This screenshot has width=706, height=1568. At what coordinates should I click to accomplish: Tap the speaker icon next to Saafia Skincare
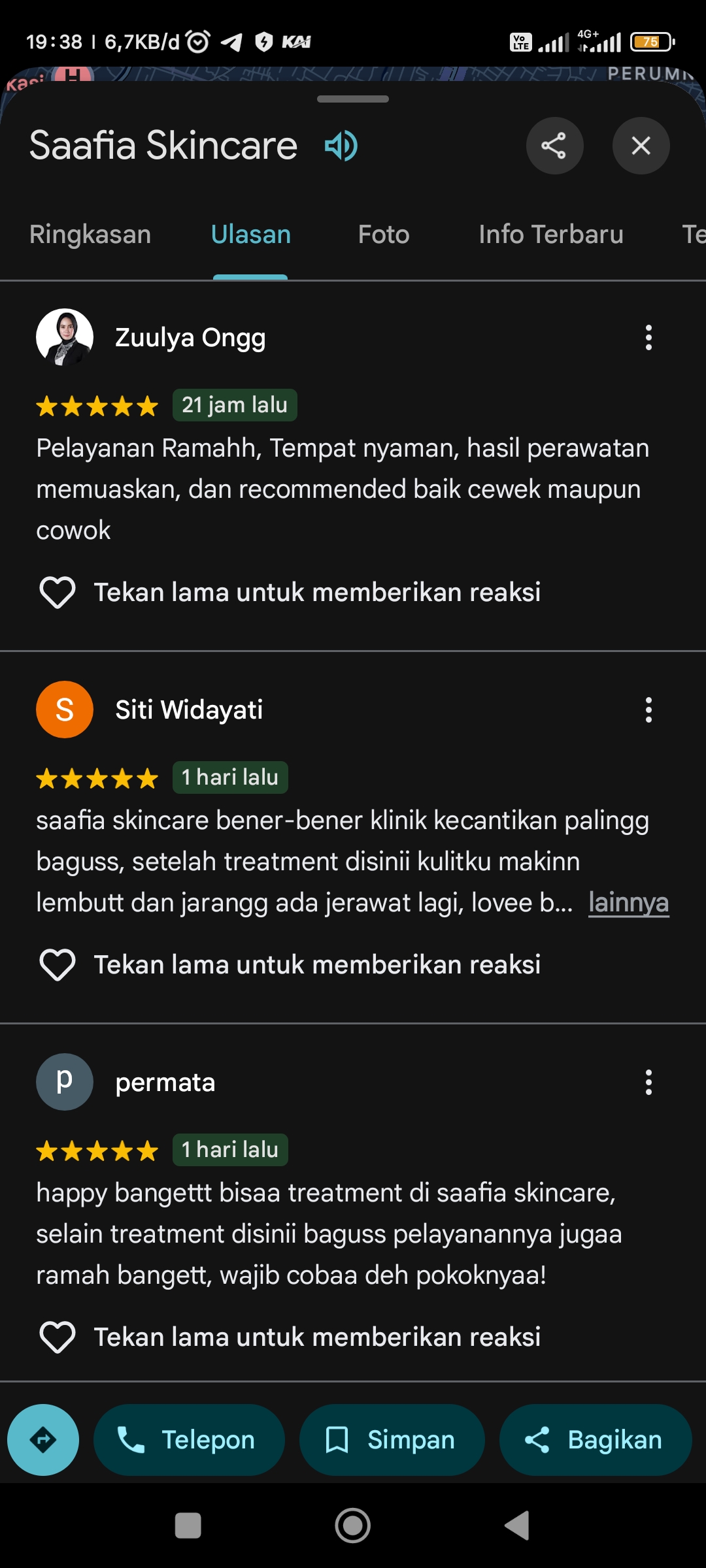coord(341,145)
